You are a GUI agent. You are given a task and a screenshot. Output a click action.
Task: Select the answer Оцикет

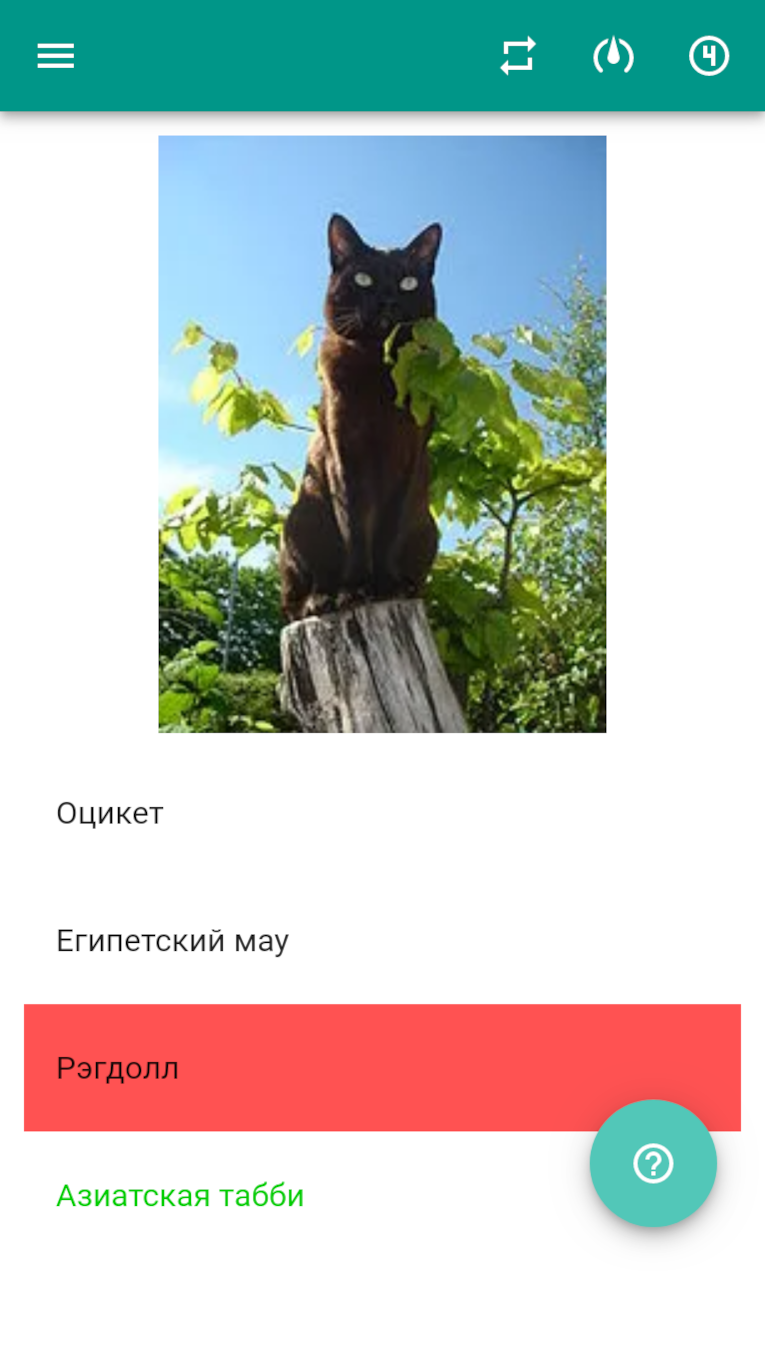coord(382,813)
